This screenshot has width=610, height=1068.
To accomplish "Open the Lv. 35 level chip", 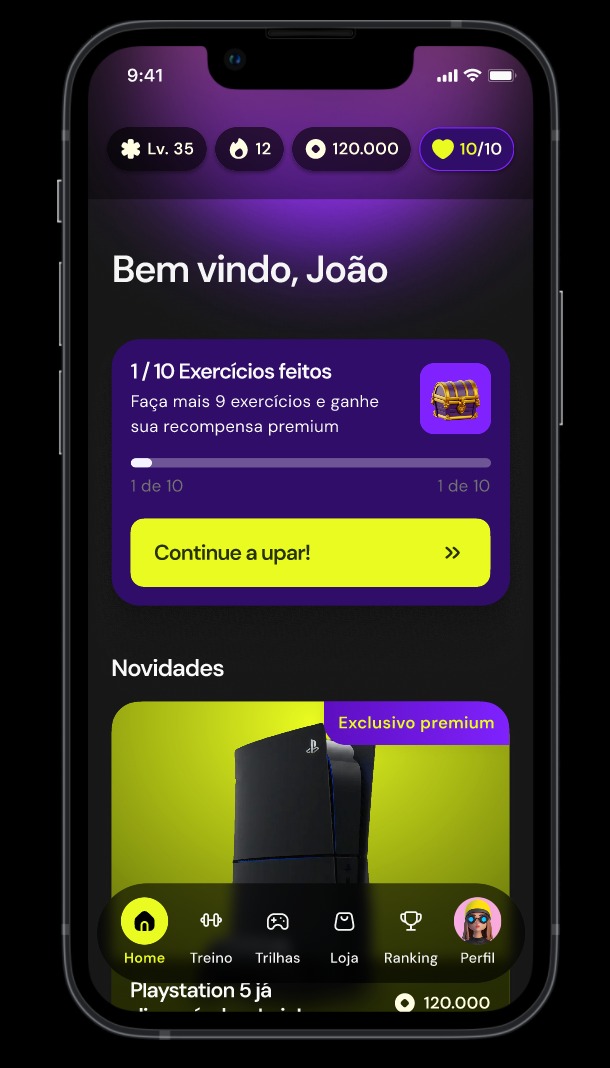I will (x=157, y=149).
